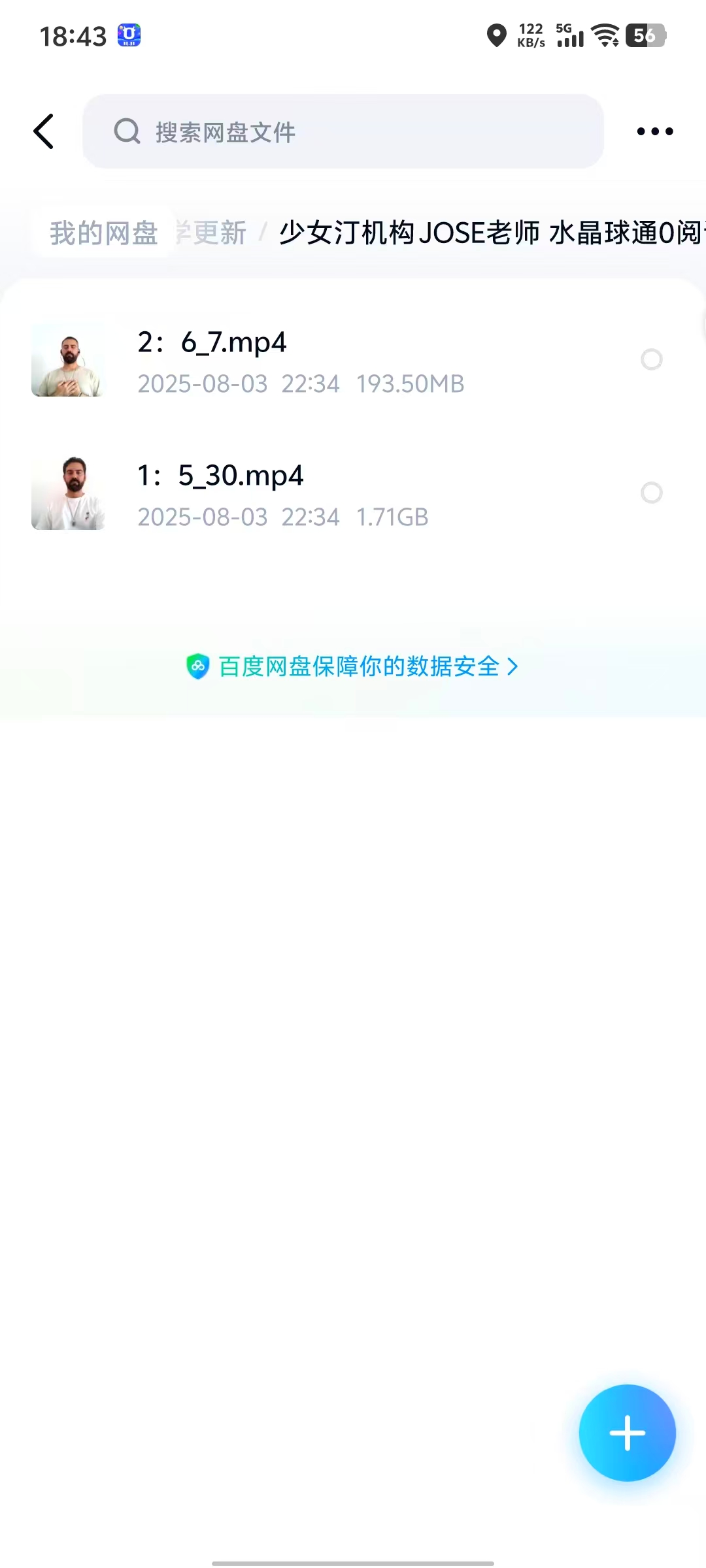Tap the blue plus floating button
Image resolution: width=706 pixels, height=1568 pixels.
tap(627, 1433)
